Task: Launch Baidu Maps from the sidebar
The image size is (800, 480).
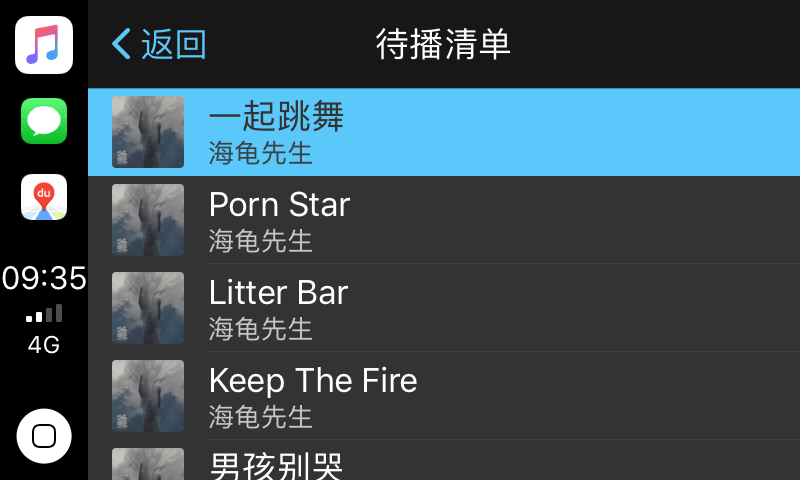Action: coord(44,197)
